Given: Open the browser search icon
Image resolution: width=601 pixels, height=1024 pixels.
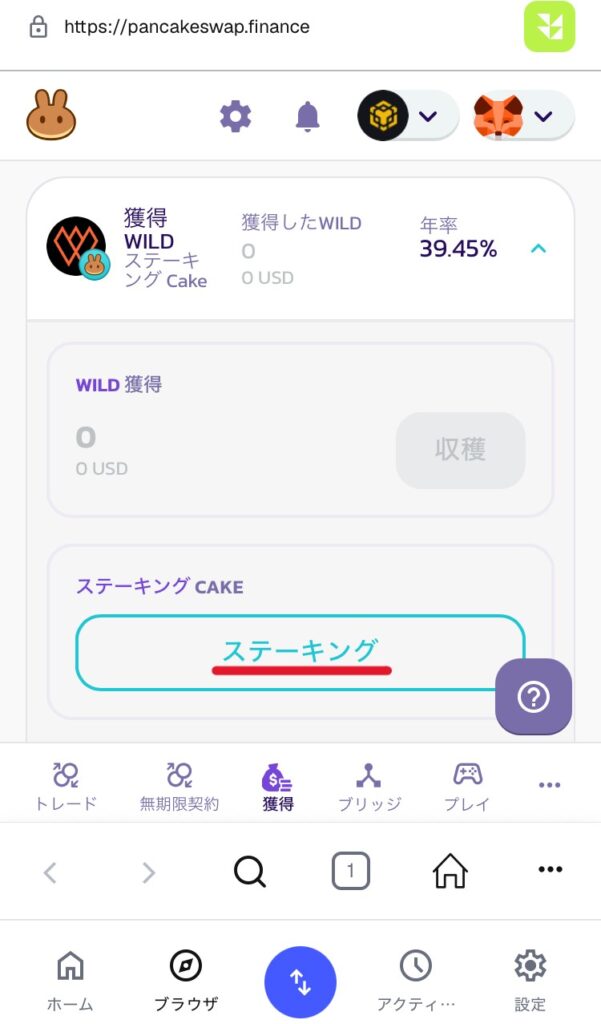Looking at the screenshot, I should click(250, 871).
